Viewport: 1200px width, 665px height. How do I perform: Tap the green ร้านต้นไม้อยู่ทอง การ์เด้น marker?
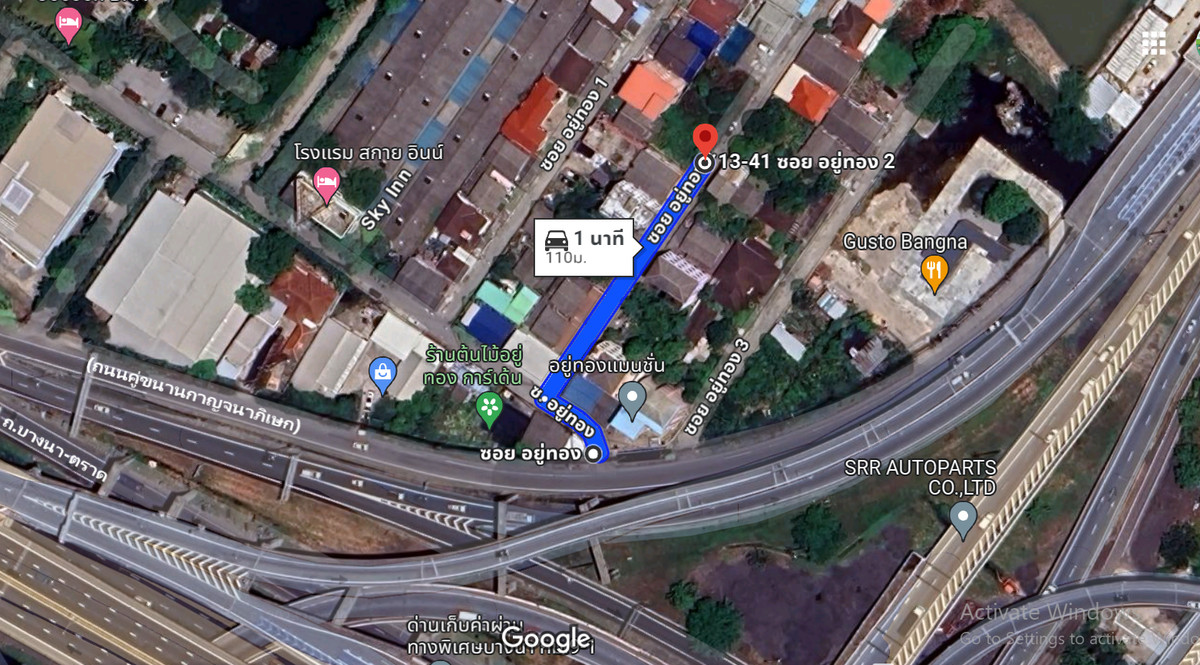coord(488,406)
